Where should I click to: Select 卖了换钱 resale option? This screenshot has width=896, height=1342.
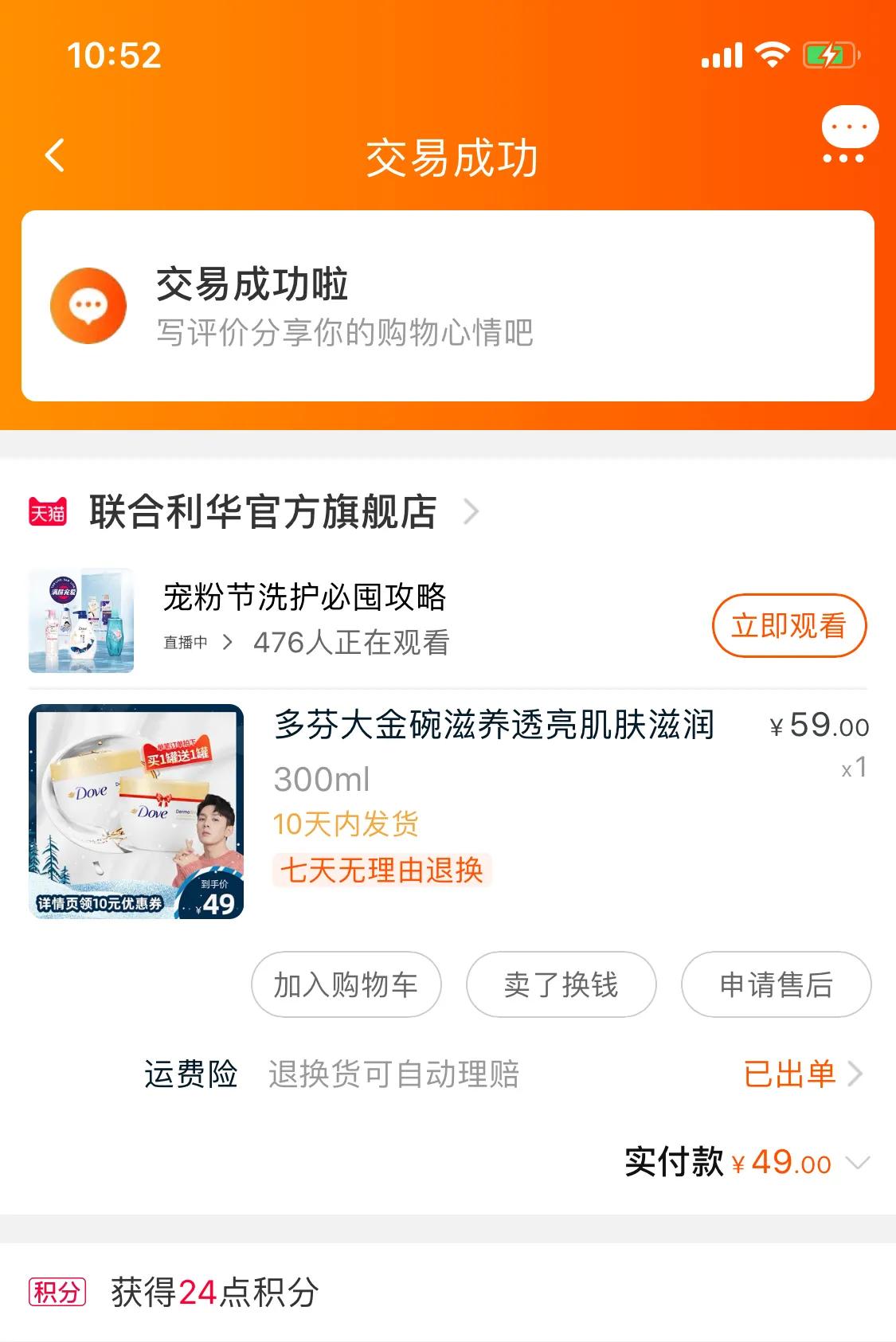click(x=561, y=984)
